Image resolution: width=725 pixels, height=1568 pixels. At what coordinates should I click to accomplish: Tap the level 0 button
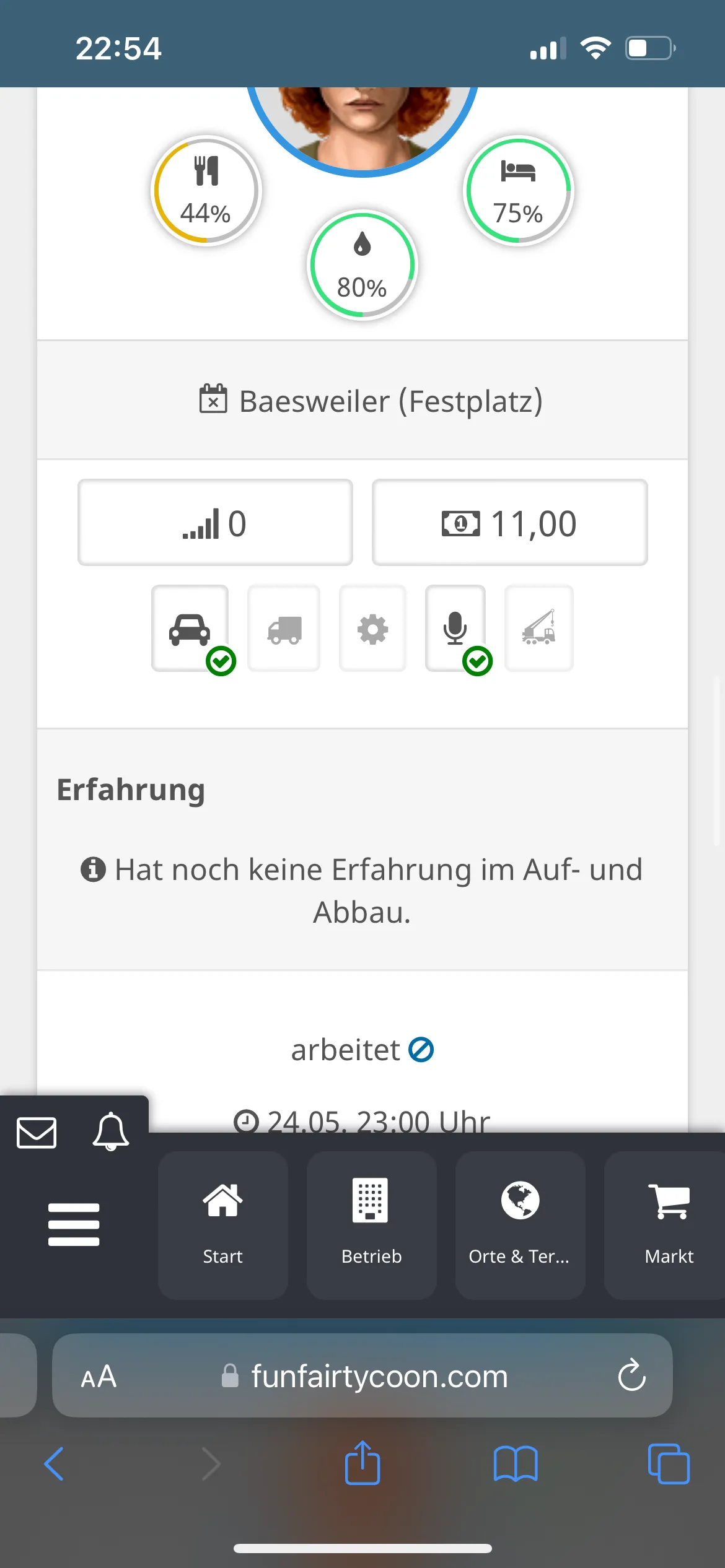pyautogui.click(x=215, y=523)
